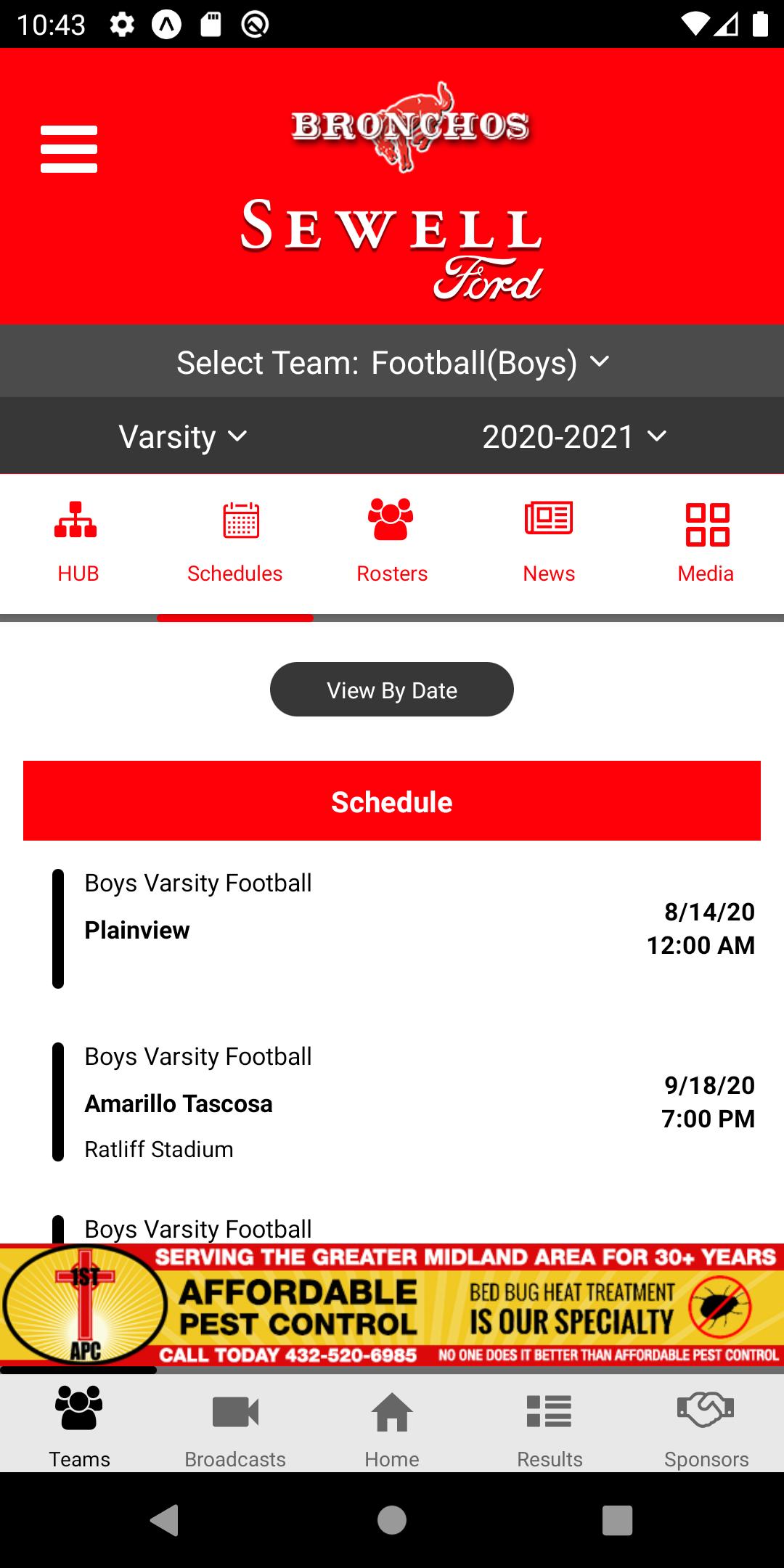Open the Results tab
The image size is (784, 1568).
click(x=549, y=1424)
